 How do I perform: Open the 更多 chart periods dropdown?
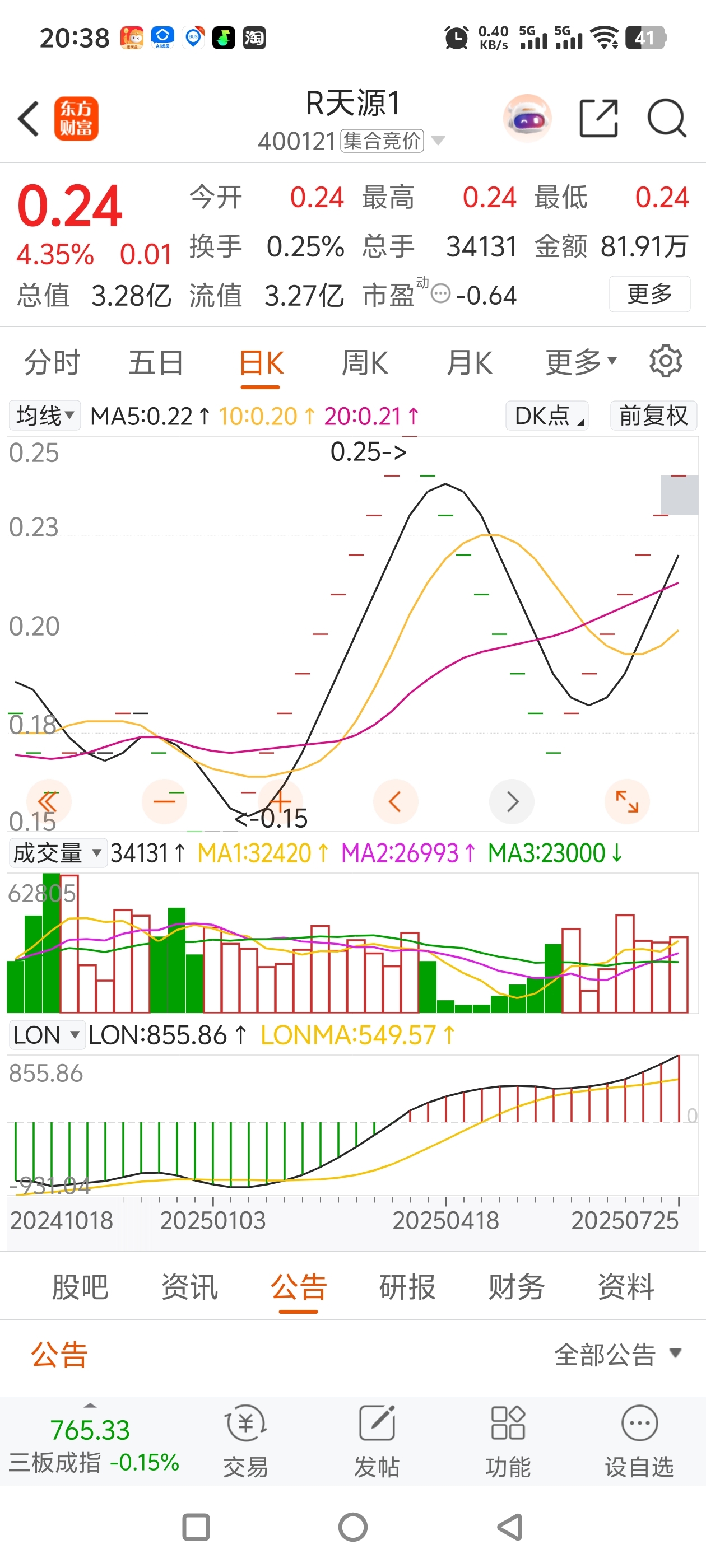(580, 363)
